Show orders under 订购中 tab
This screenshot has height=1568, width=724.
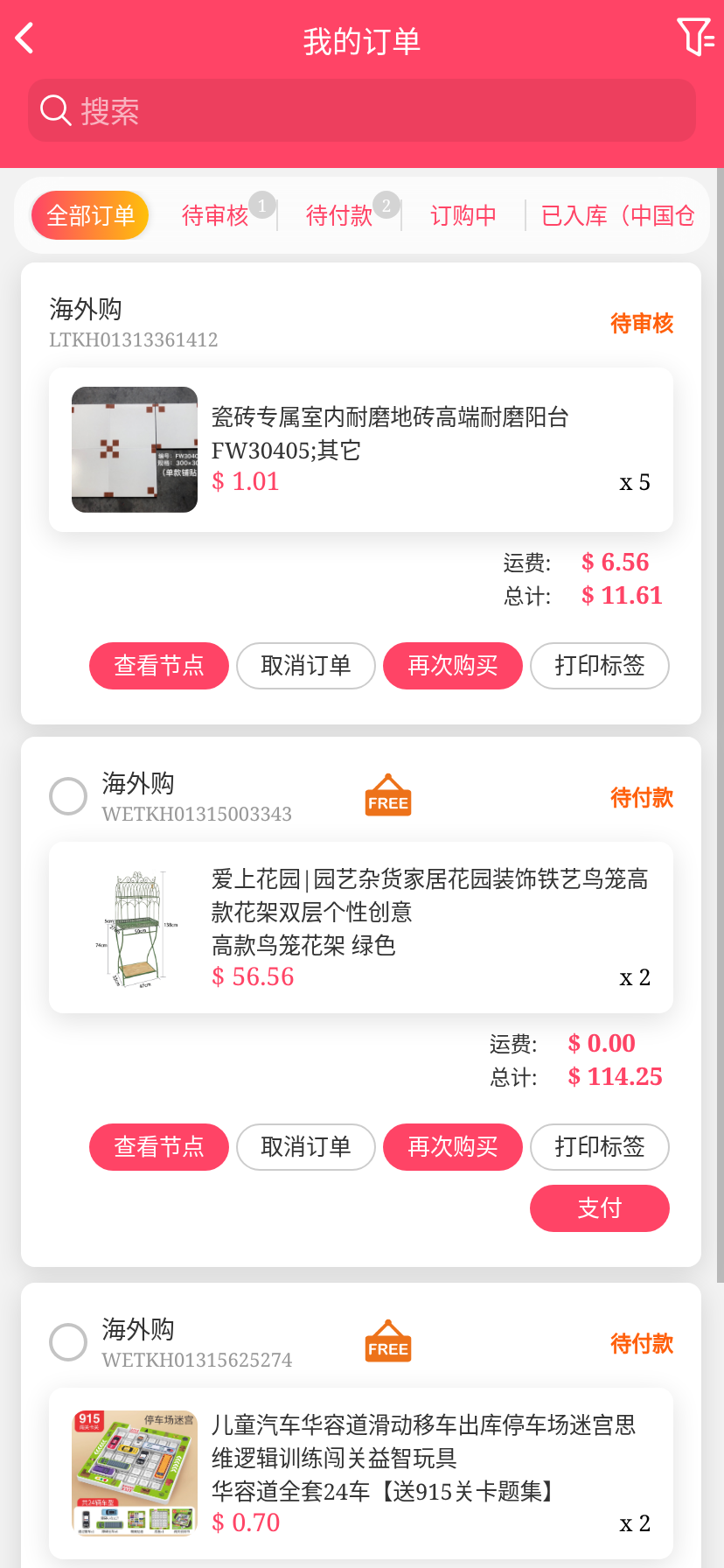pos(463,215)
